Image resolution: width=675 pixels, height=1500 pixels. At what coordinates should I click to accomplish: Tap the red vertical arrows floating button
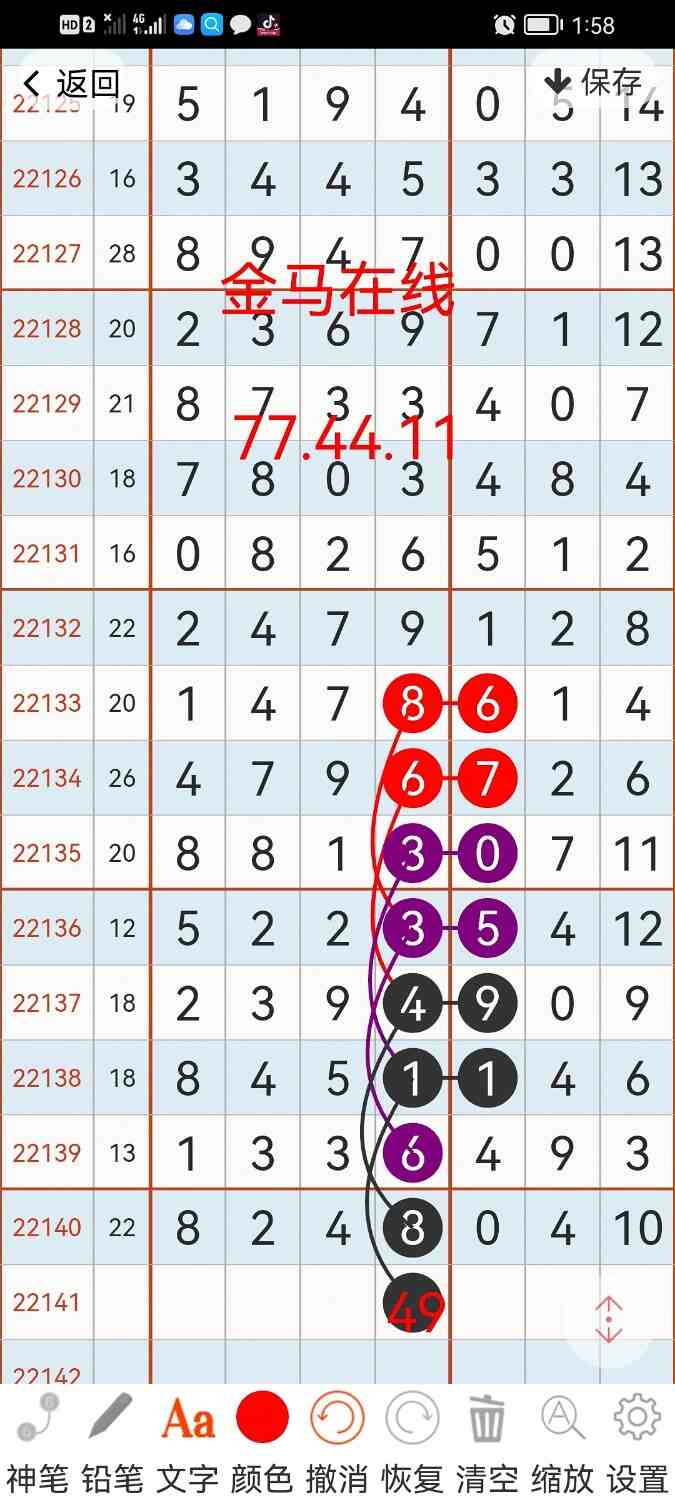click(x=609, y=1320)
